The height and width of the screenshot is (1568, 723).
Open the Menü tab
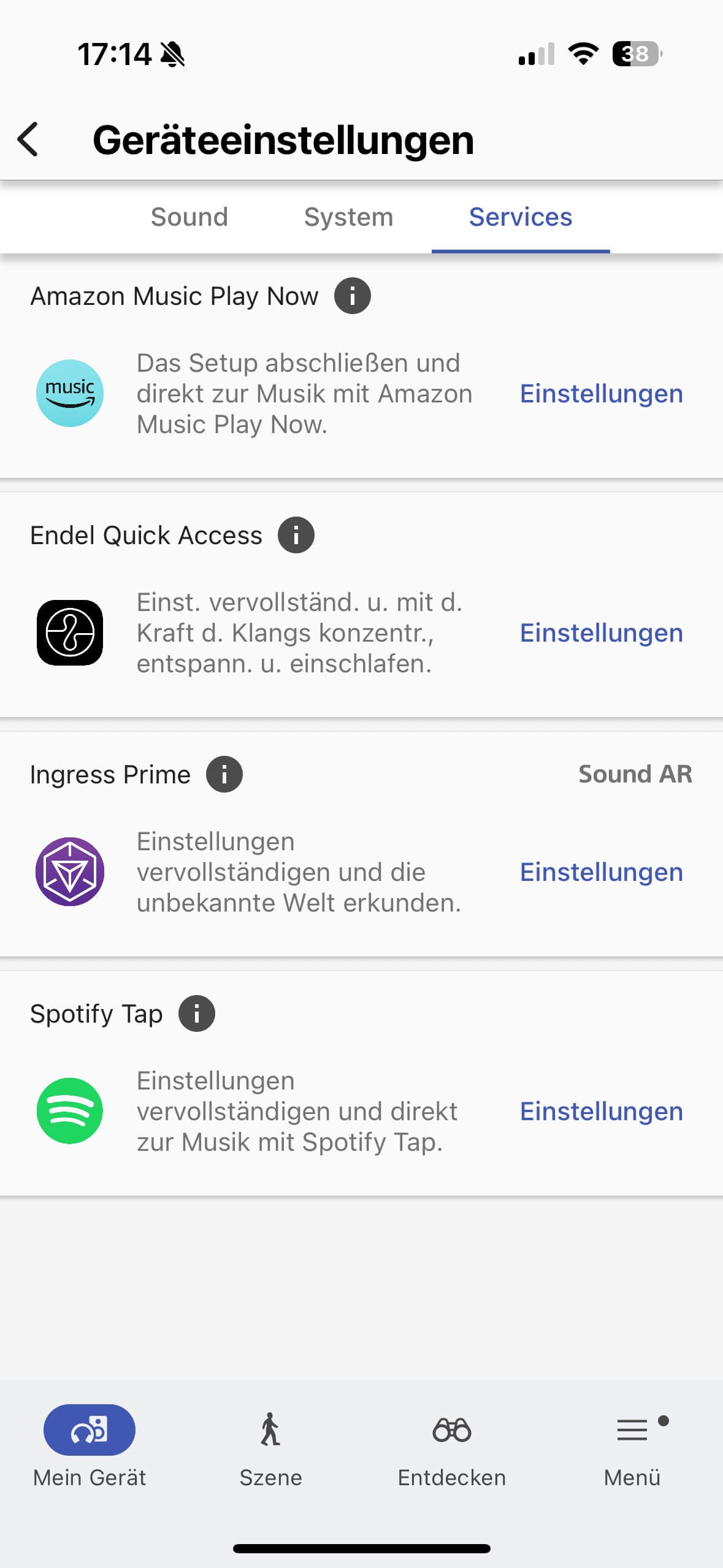click(632, 1447)
